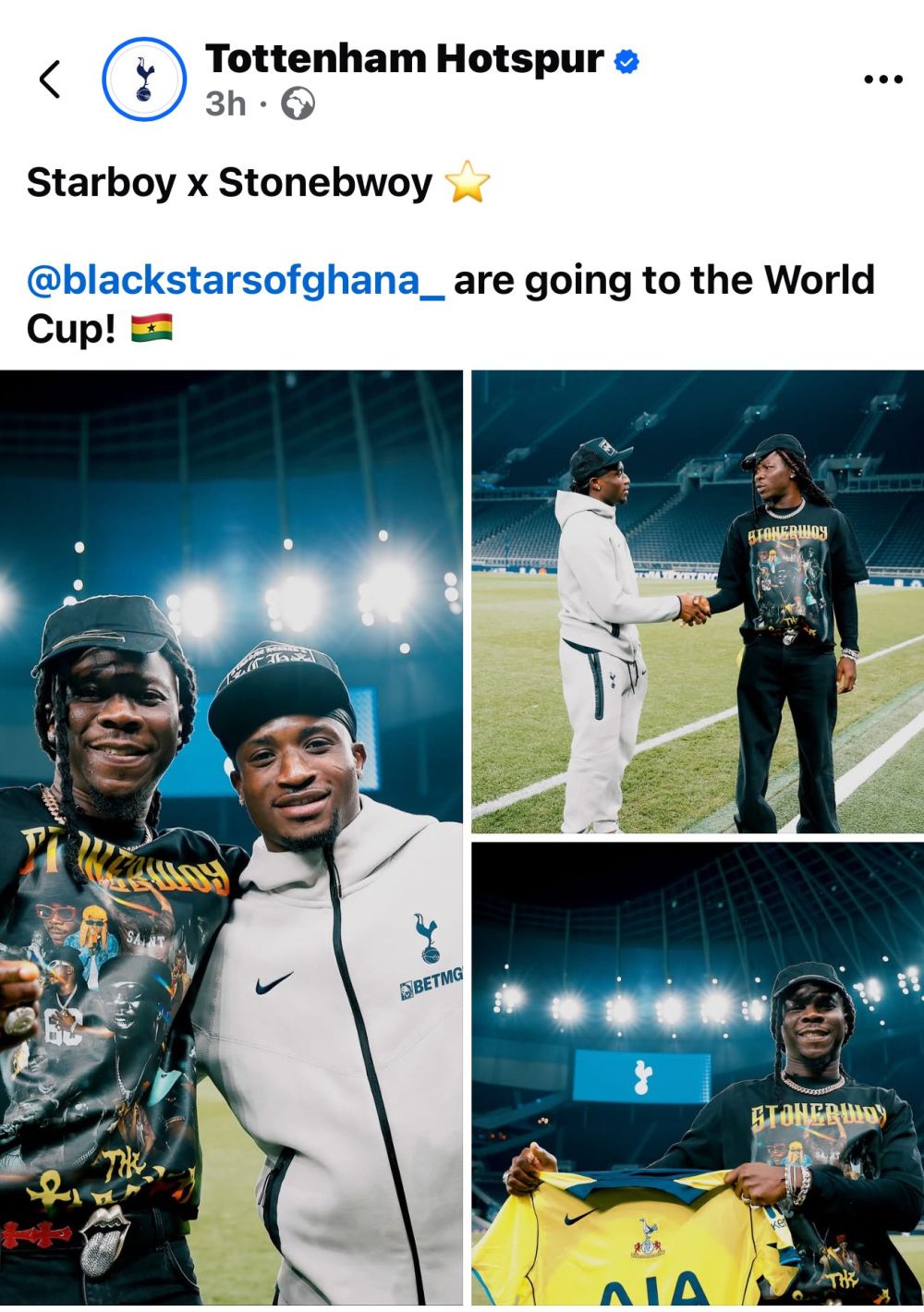Open the @blackstarsofghana_ mention

coord(236,280)
